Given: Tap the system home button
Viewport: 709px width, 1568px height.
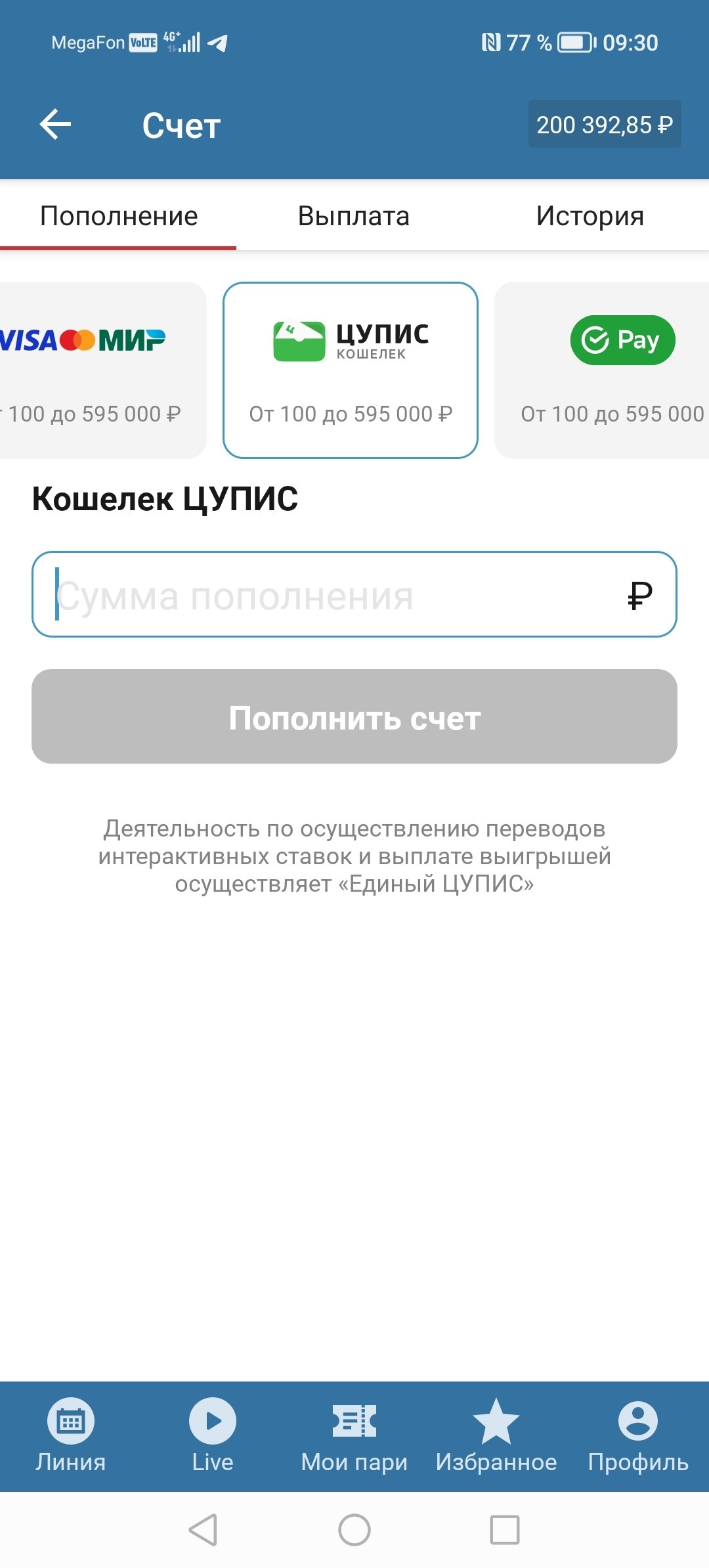Looking at the screenshot, I should click(x=354, y=1530).
